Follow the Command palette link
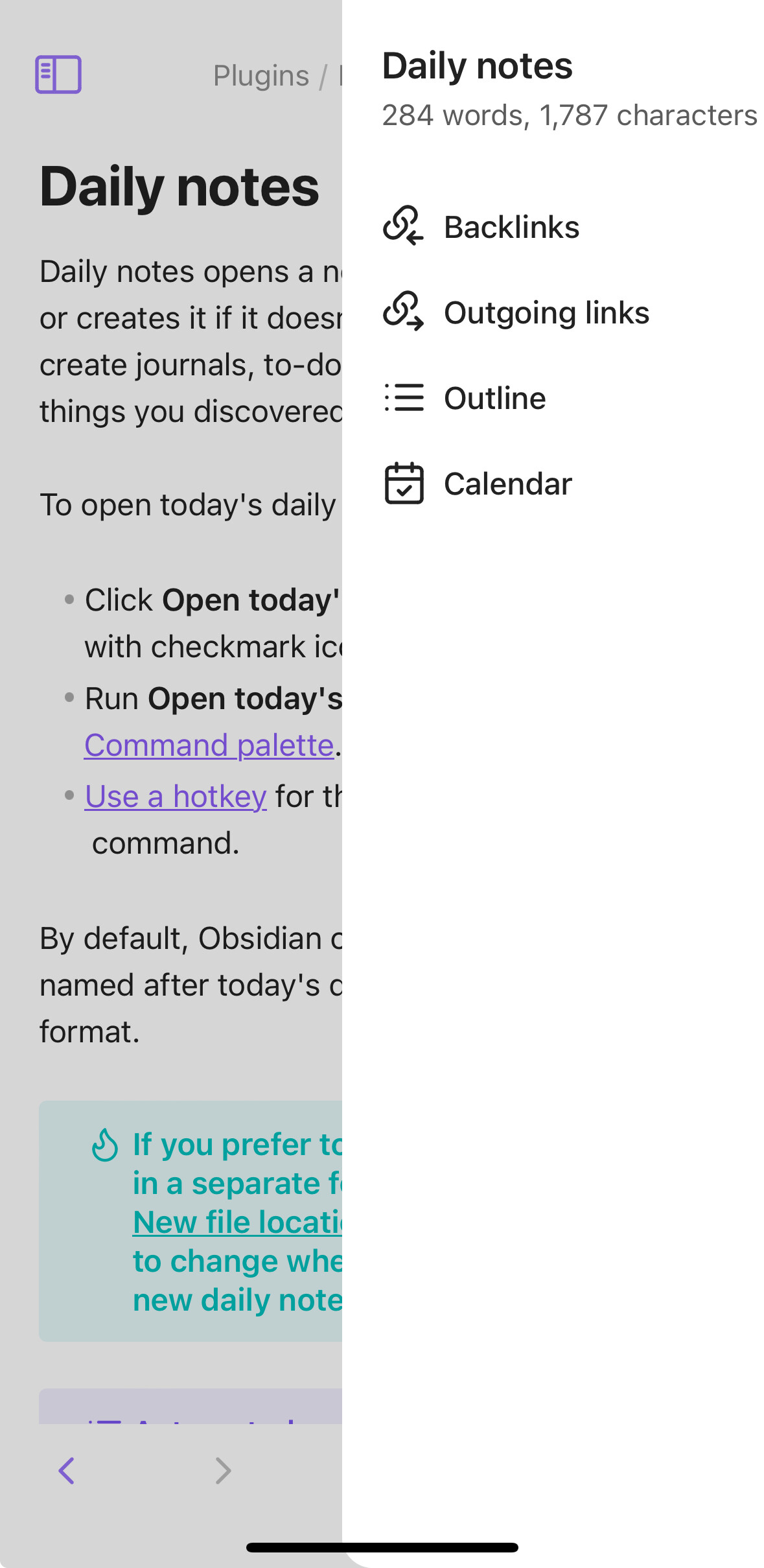 209,745
